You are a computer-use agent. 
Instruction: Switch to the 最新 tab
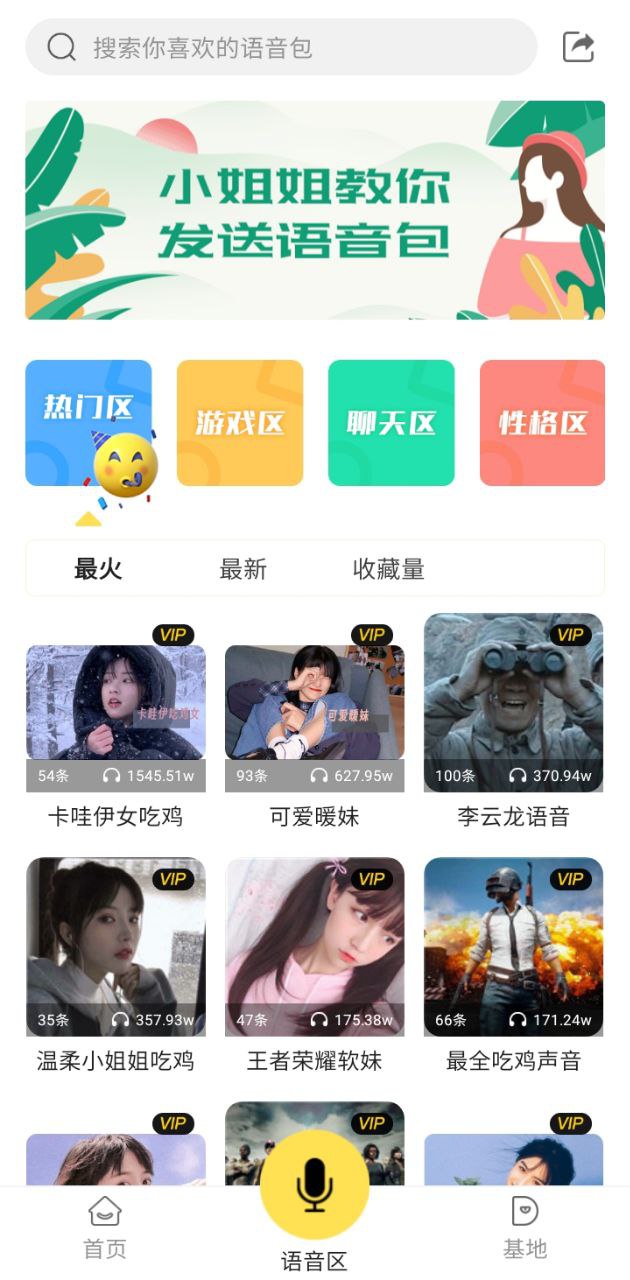[243, 569]
